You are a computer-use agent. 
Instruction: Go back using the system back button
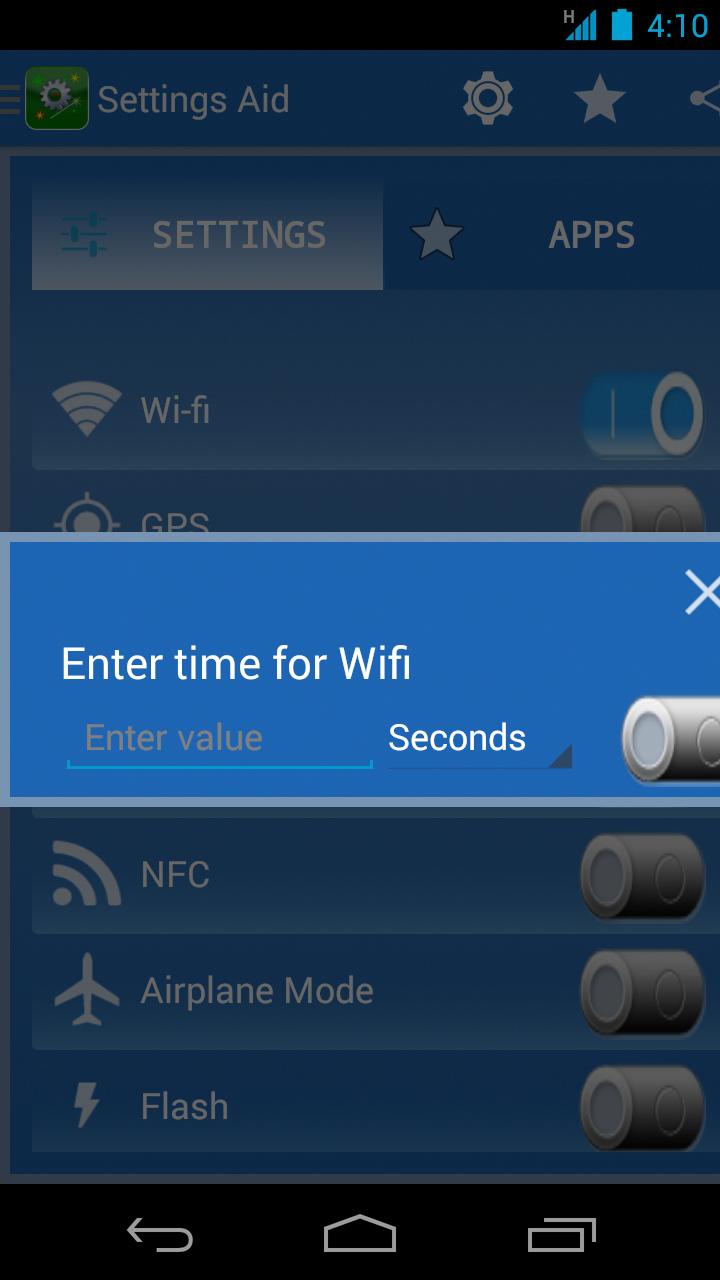tap(160, 1235)
